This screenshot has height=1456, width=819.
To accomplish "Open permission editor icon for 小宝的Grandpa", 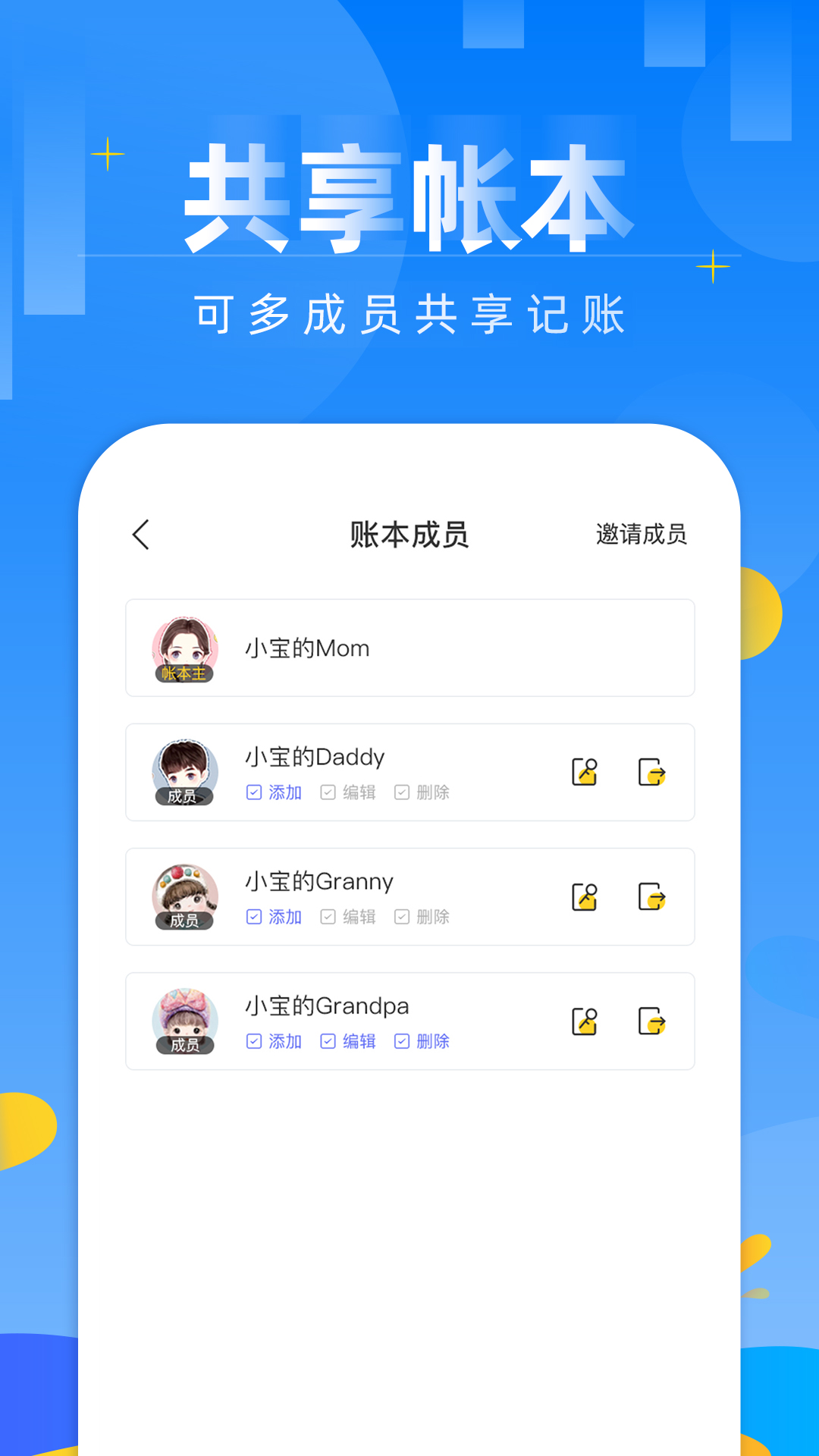I will (584, 1021).
